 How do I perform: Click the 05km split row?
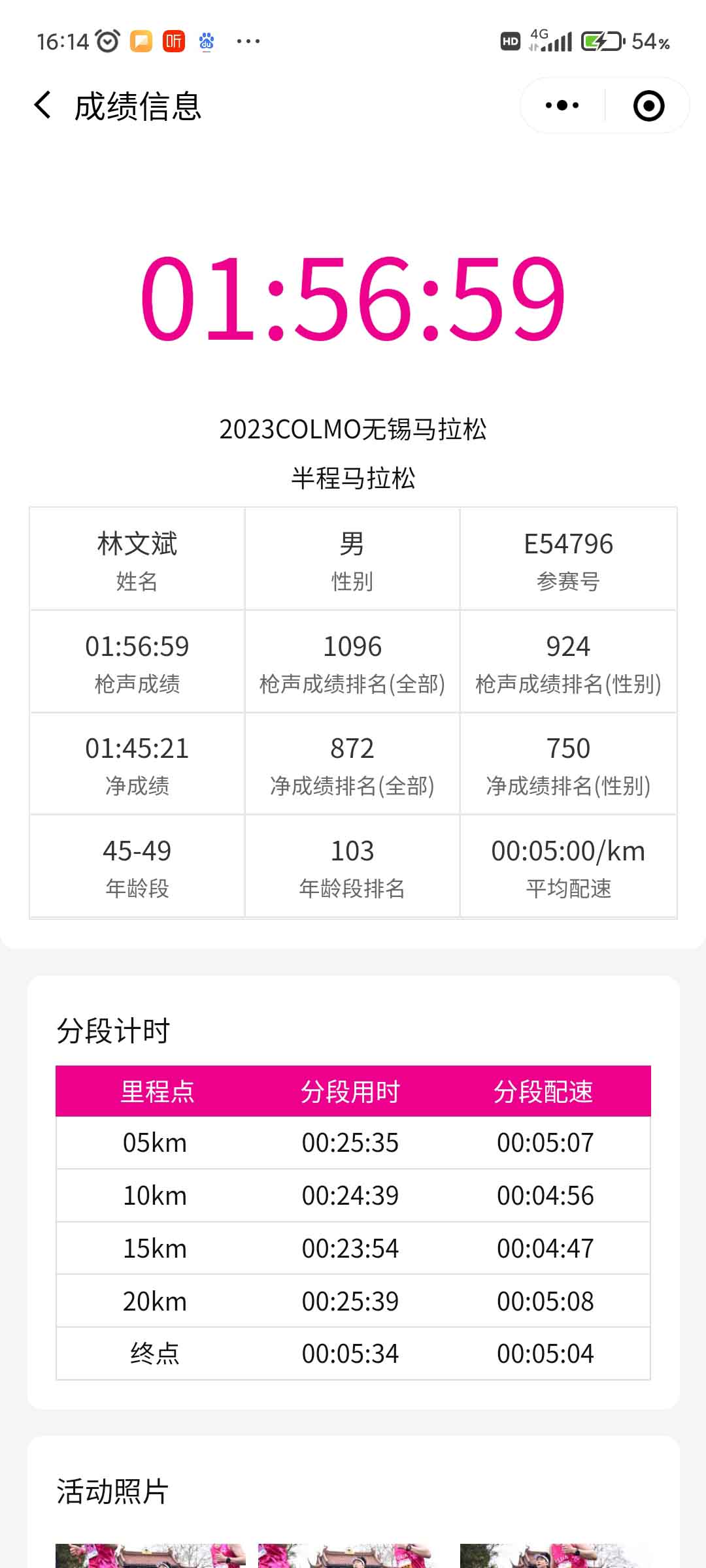(353, 1142)
